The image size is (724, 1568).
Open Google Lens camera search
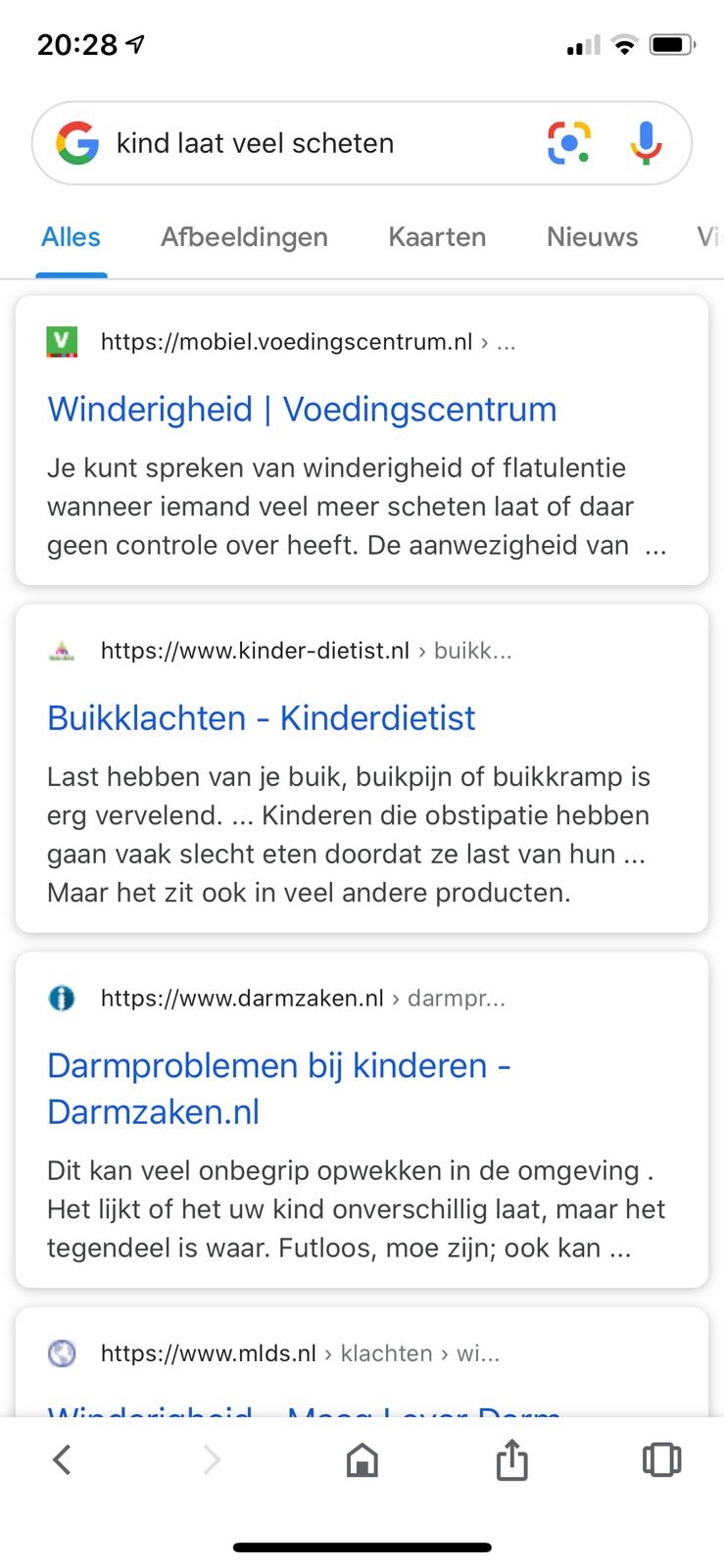coord(569,143)
